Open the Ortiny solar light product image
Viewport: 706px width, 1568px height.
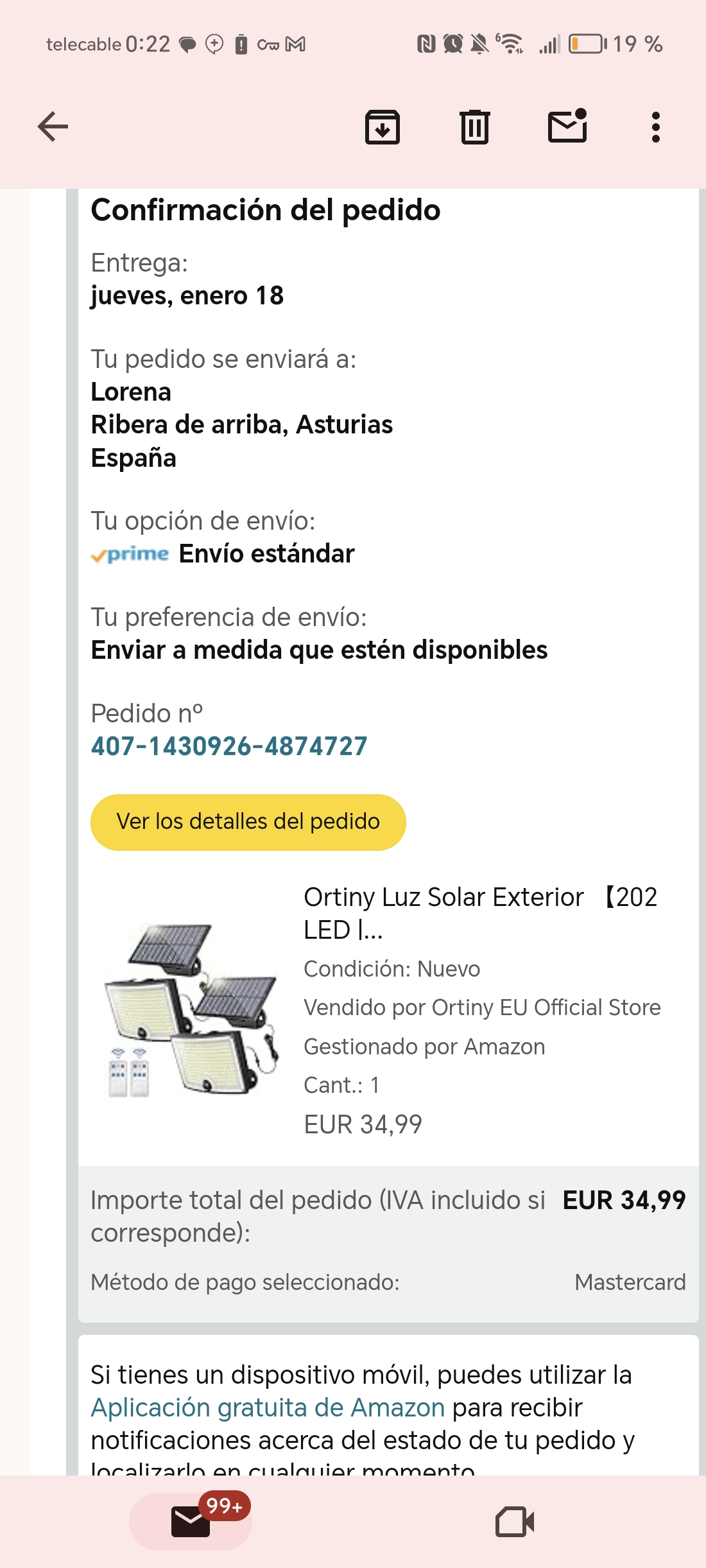click(191, 1009)
